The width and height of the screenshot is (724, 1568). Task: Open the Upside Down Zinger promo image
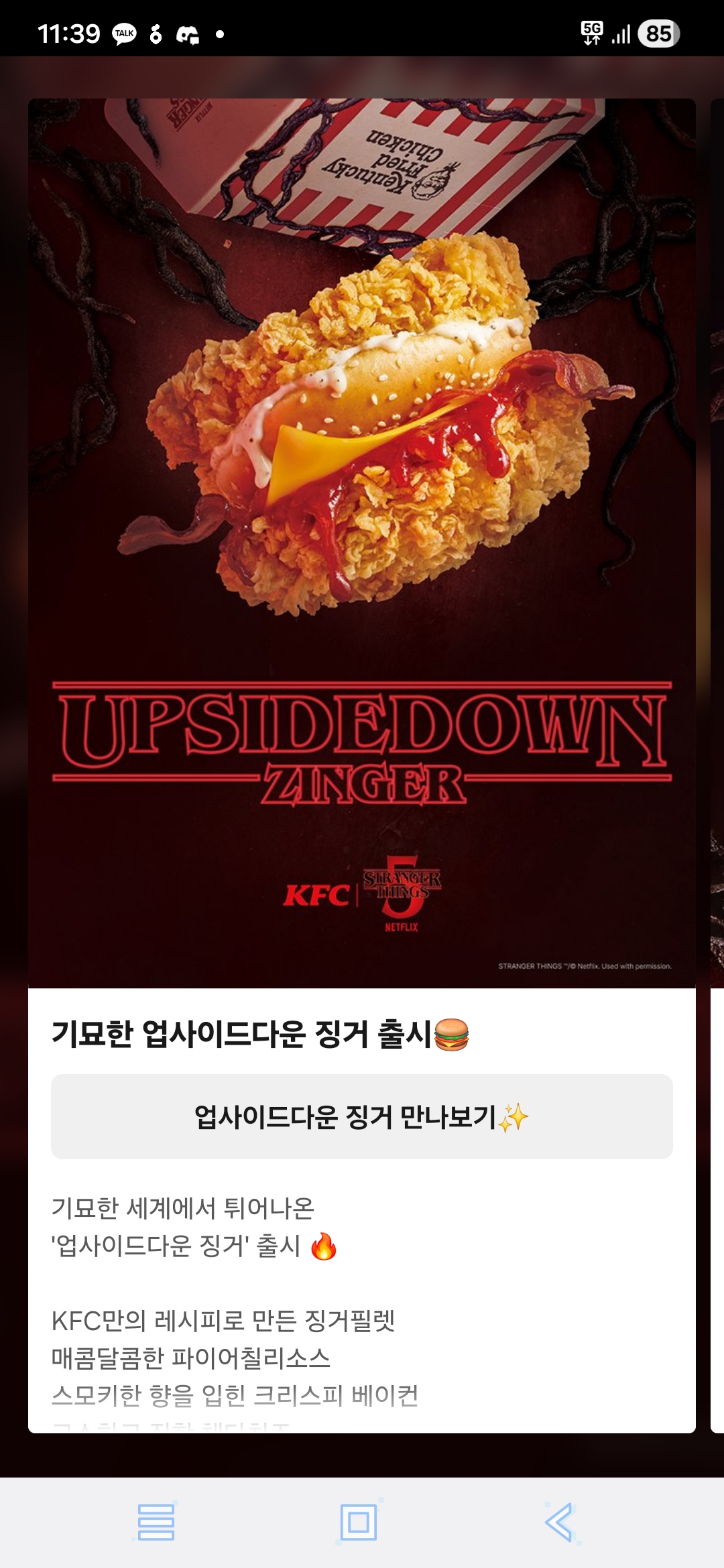pyautogui.click(x=362, y=543)
